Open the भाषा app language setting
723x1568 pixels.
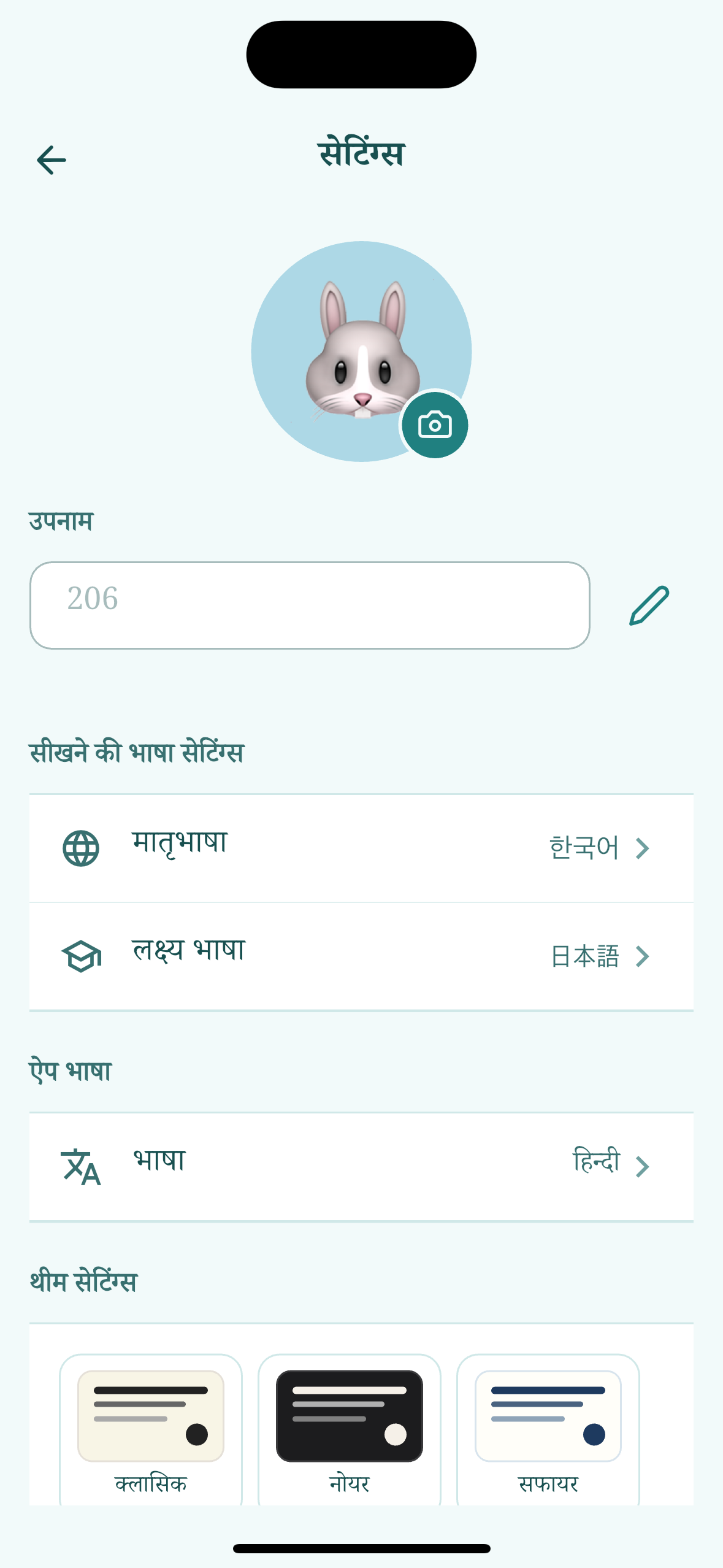tap(361, 1166)
